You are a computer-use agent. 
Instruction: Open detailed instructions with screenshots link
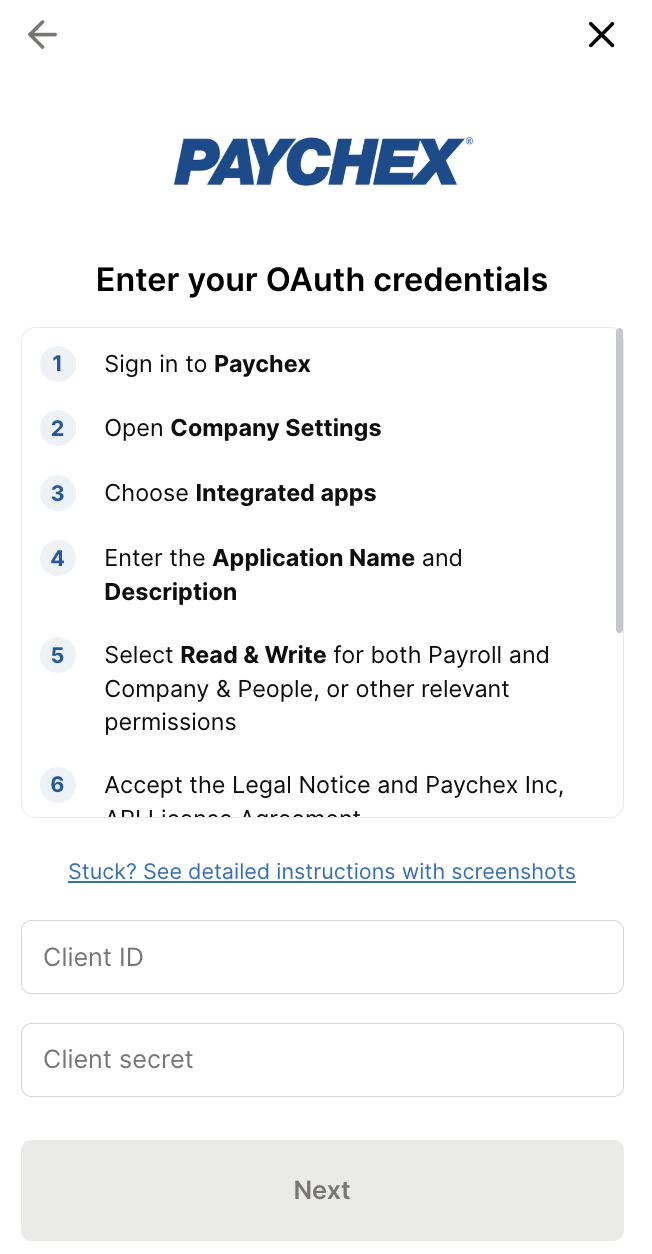(322, 871)
